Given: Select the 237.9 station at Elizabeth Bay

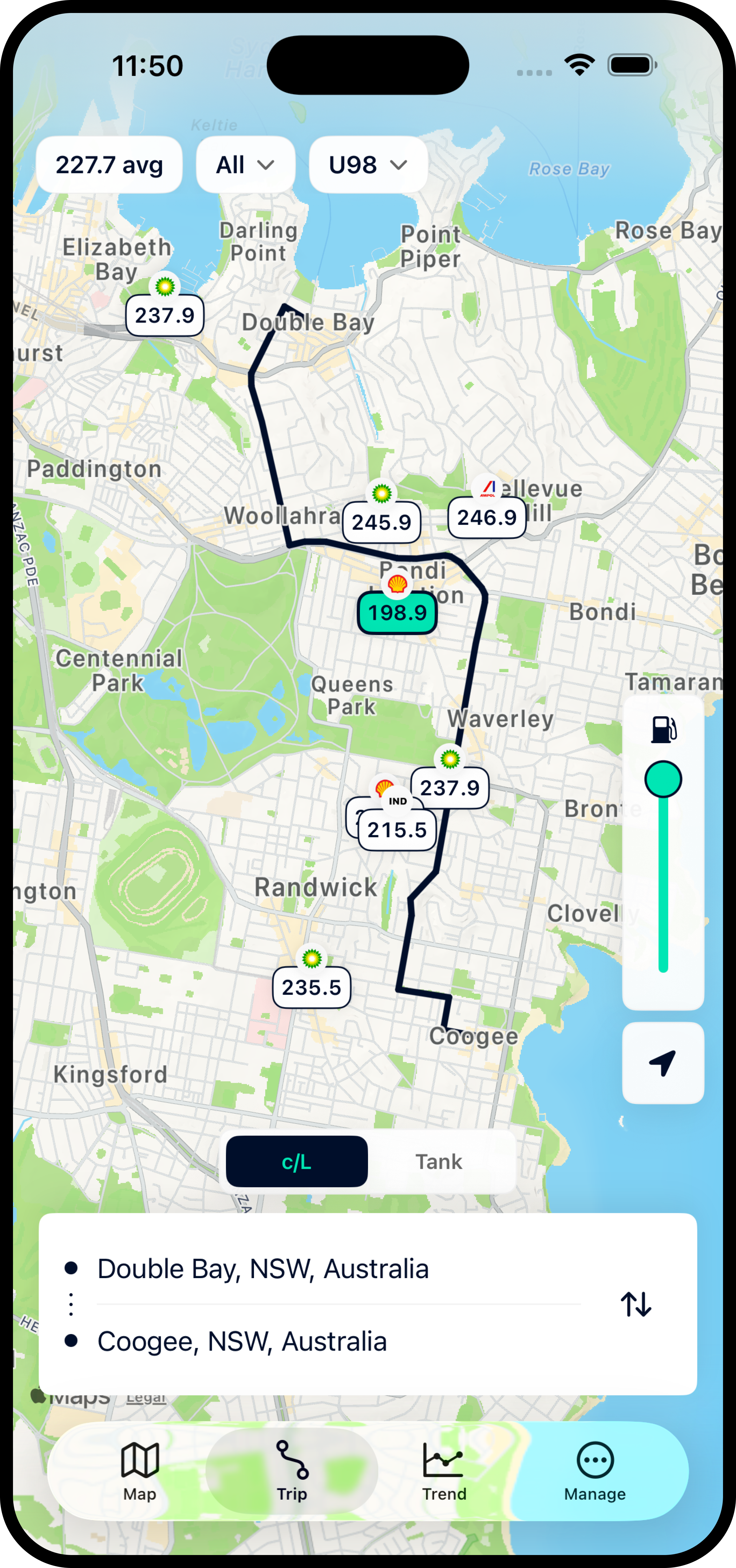Looking at the screenshot, I should click(x=165, y=315).
